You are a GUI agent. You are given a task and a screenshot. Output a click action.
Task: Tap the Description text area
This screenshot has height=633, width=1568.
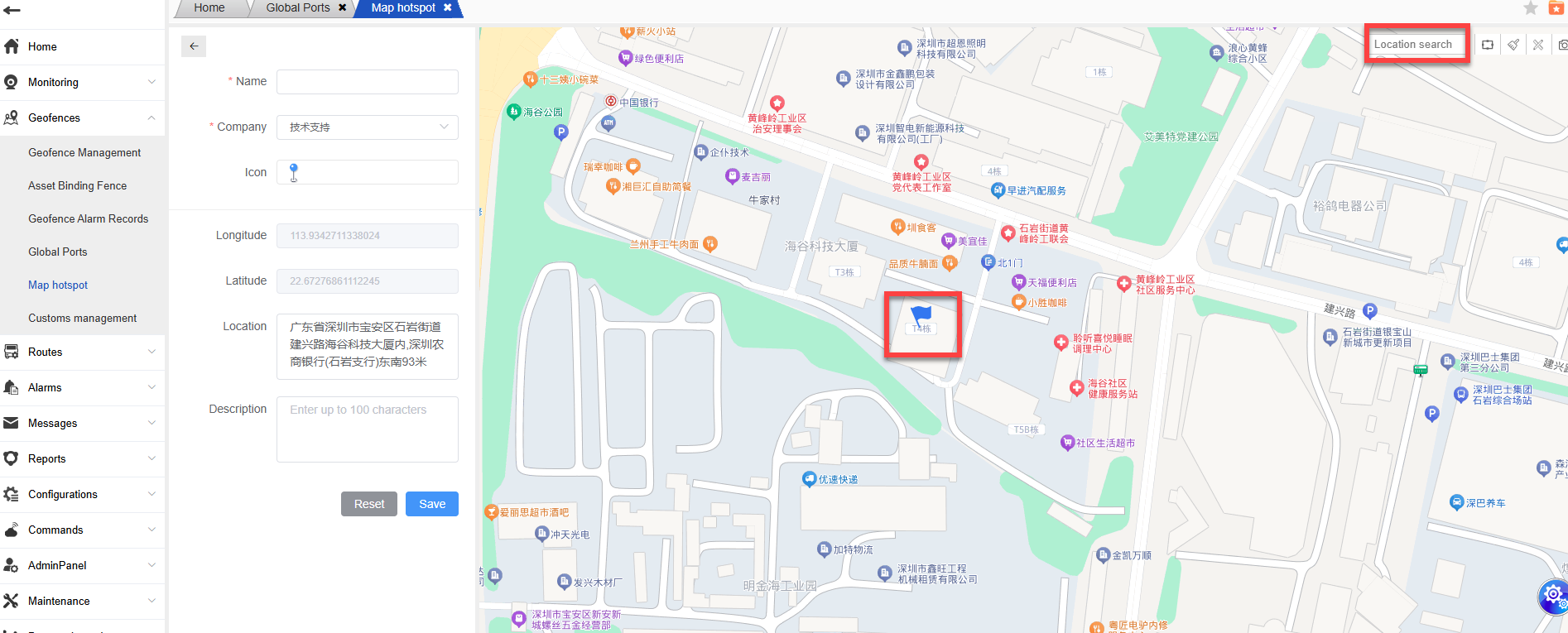pos(367,429)
